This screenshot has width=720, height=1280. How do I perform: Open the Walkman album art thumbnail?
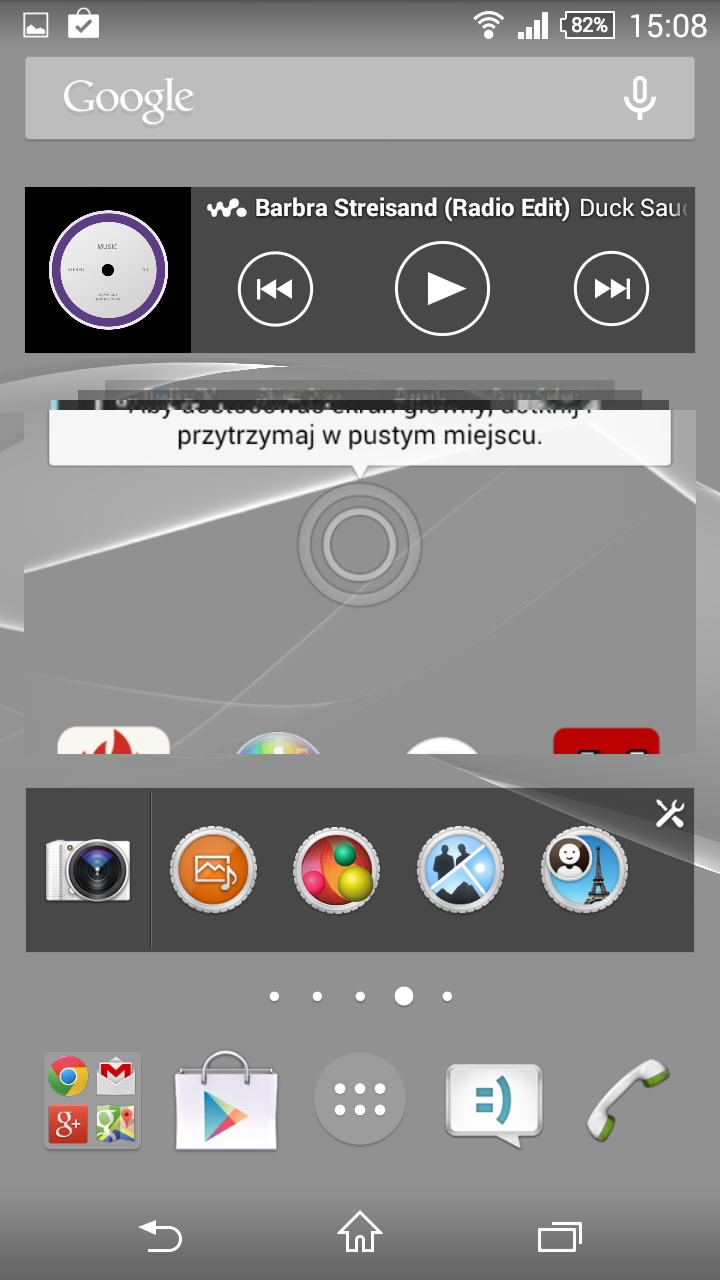(108, 270)
